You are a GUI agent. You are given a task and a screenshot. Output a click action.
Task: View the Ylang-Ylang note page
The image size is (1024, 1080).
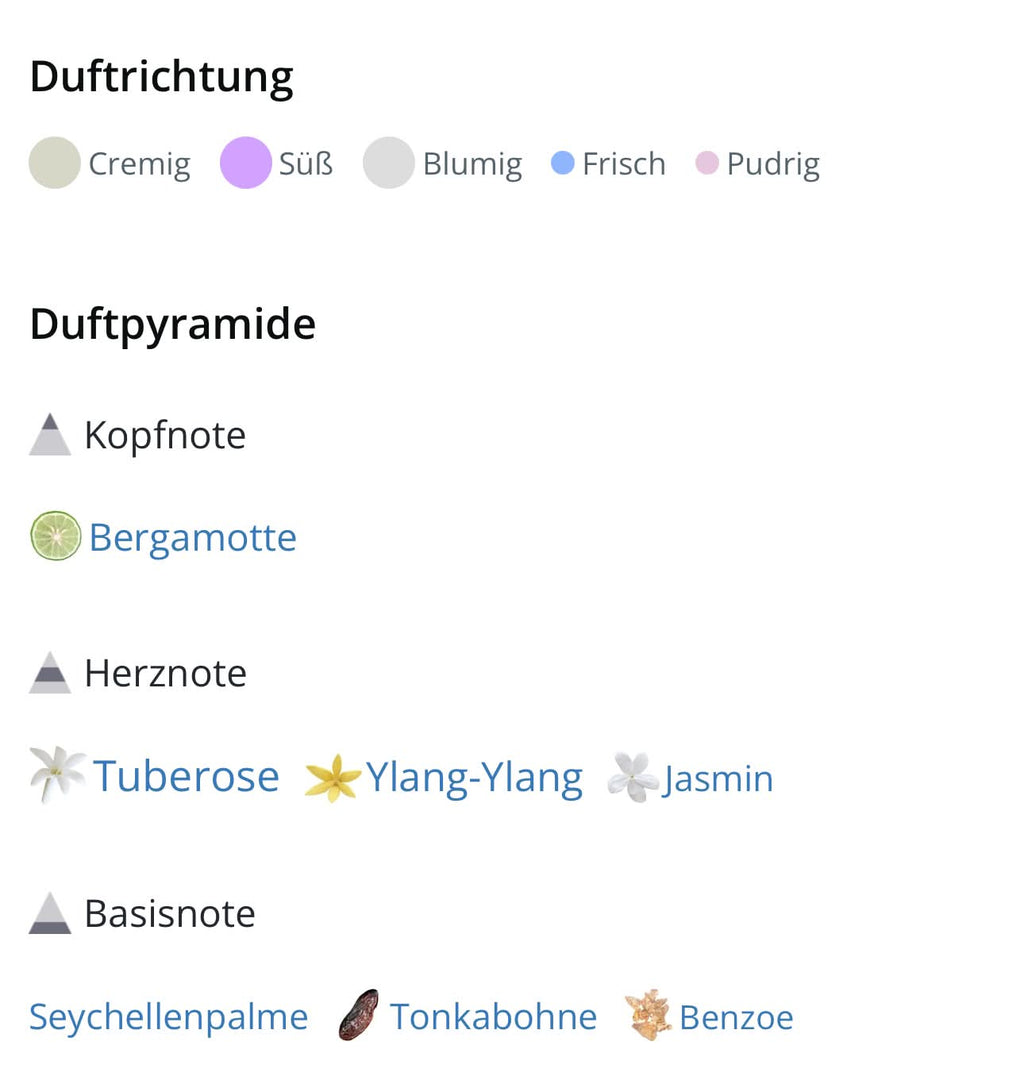(x=473, y=778)
